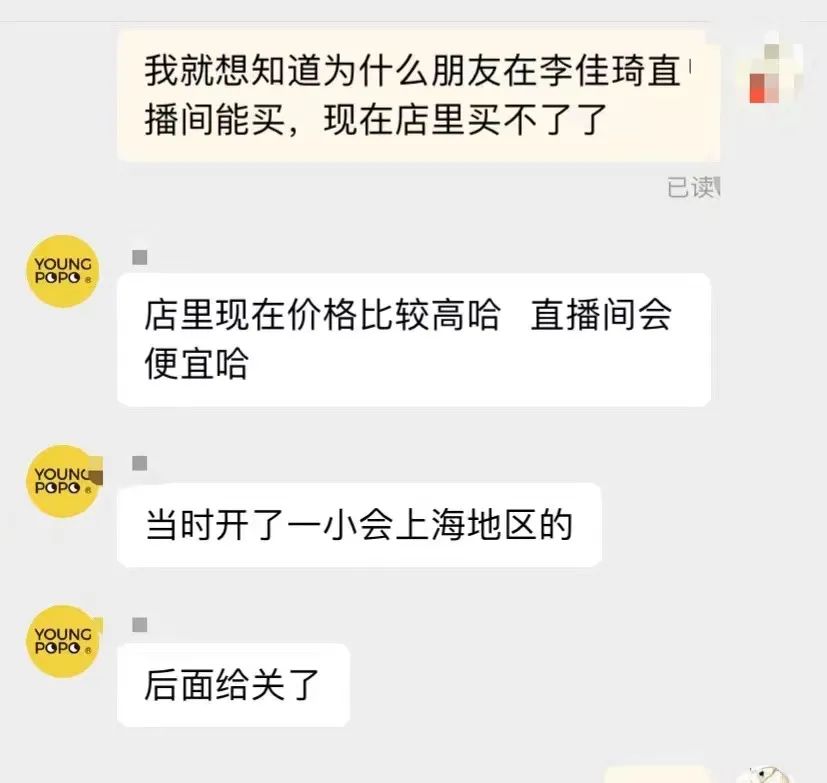The height and width of the screenshot is (783, 827).
Task: Tap YOUNG POPO avatar next to 当时开了一小会上海地区的
Action: pyautogui.click(x=63, y=480)
